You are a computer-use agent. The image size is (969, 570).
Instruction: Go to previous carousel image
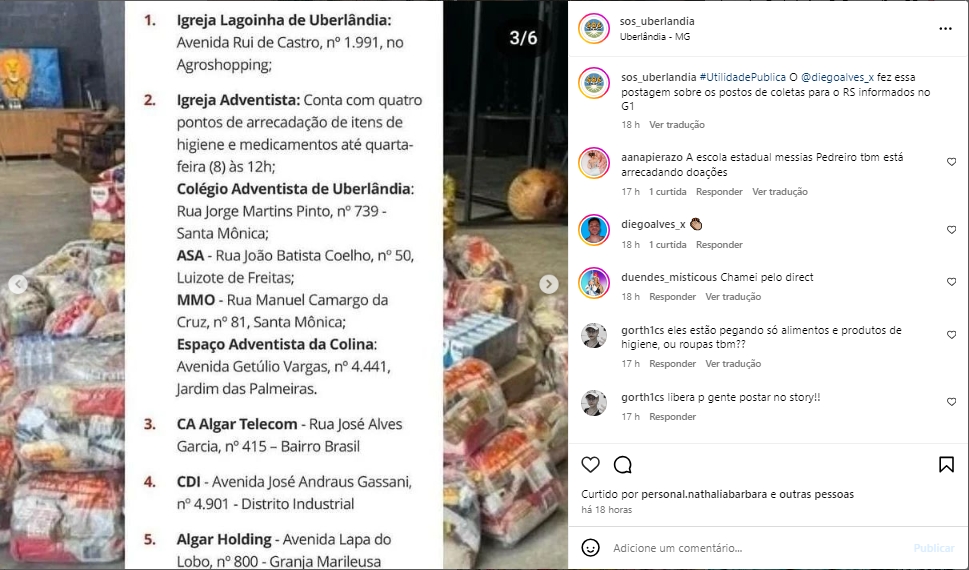[17, 284]
